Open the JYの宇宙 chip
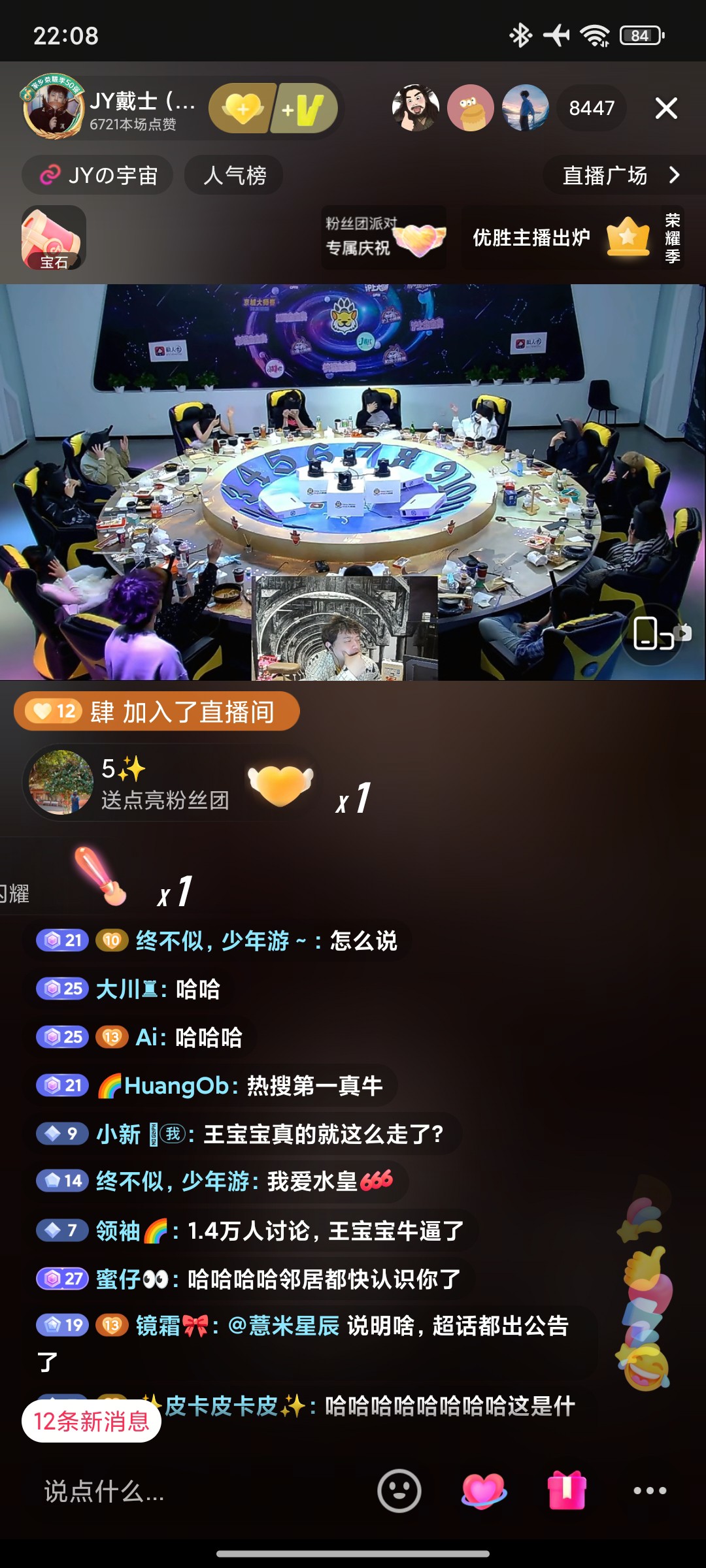This screenshot has height=1568, width=706. tap(98, 175)
